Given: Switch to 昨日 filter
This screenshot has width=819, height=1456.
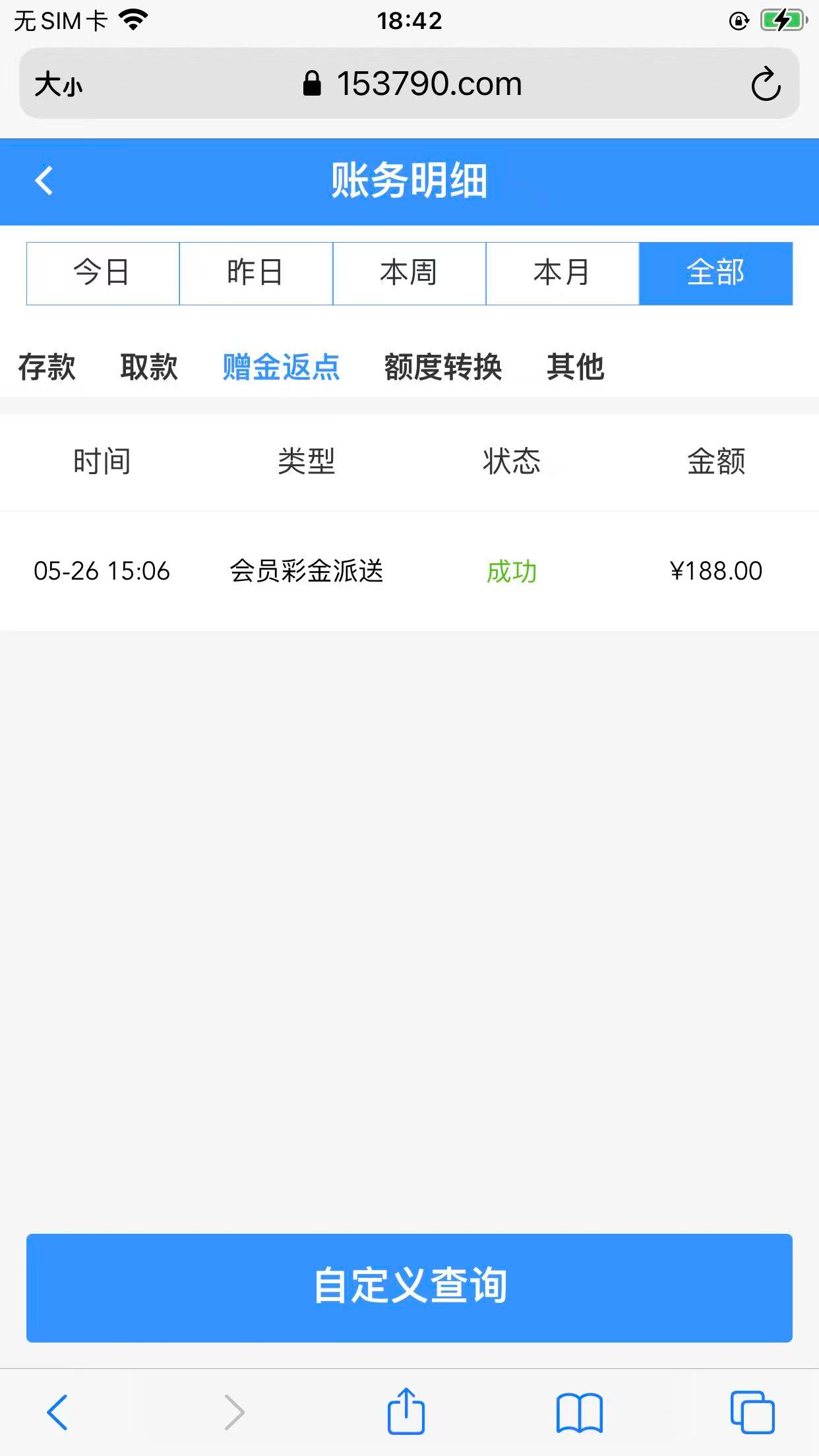Looking at the screenshot, I should [x=256, y=273].
